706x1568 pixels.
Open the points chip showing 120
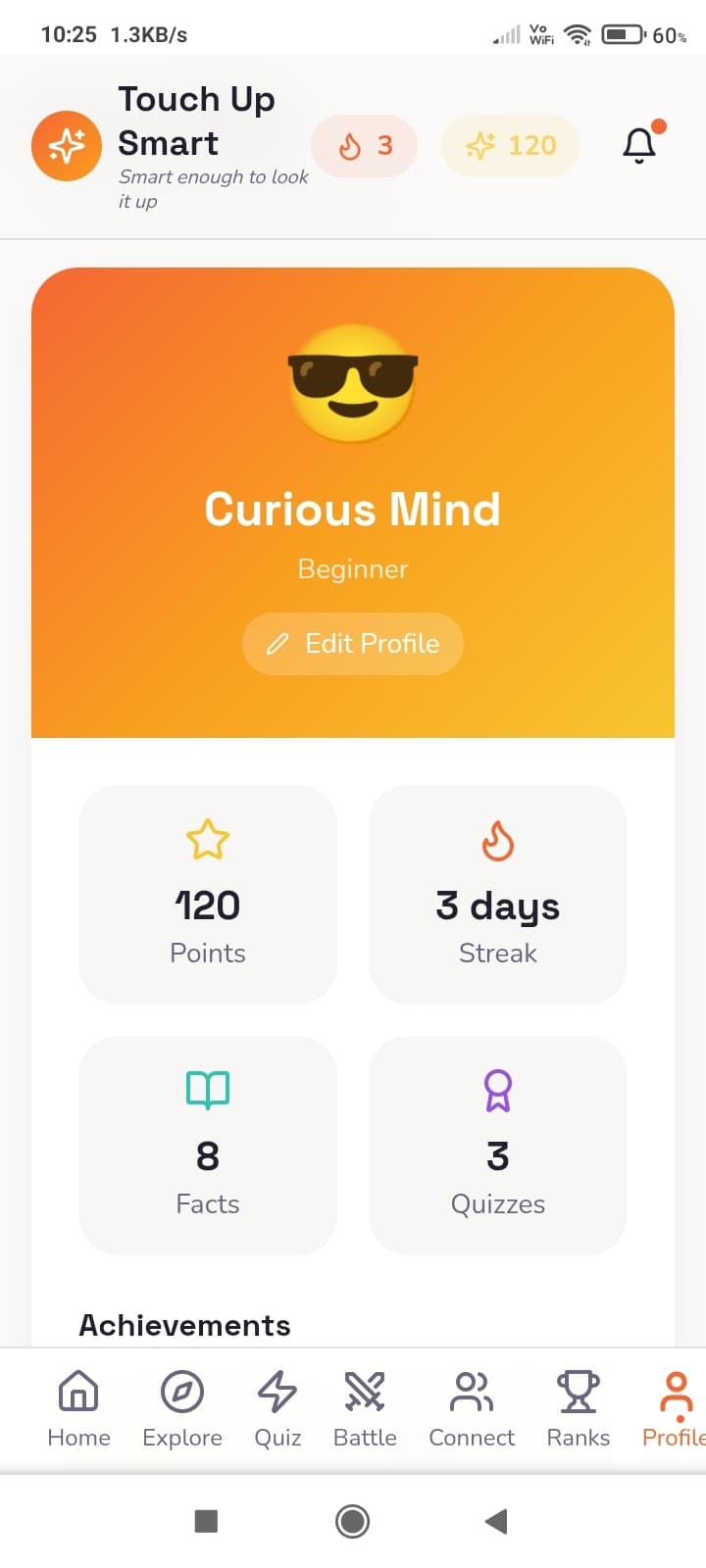point(511,146)
